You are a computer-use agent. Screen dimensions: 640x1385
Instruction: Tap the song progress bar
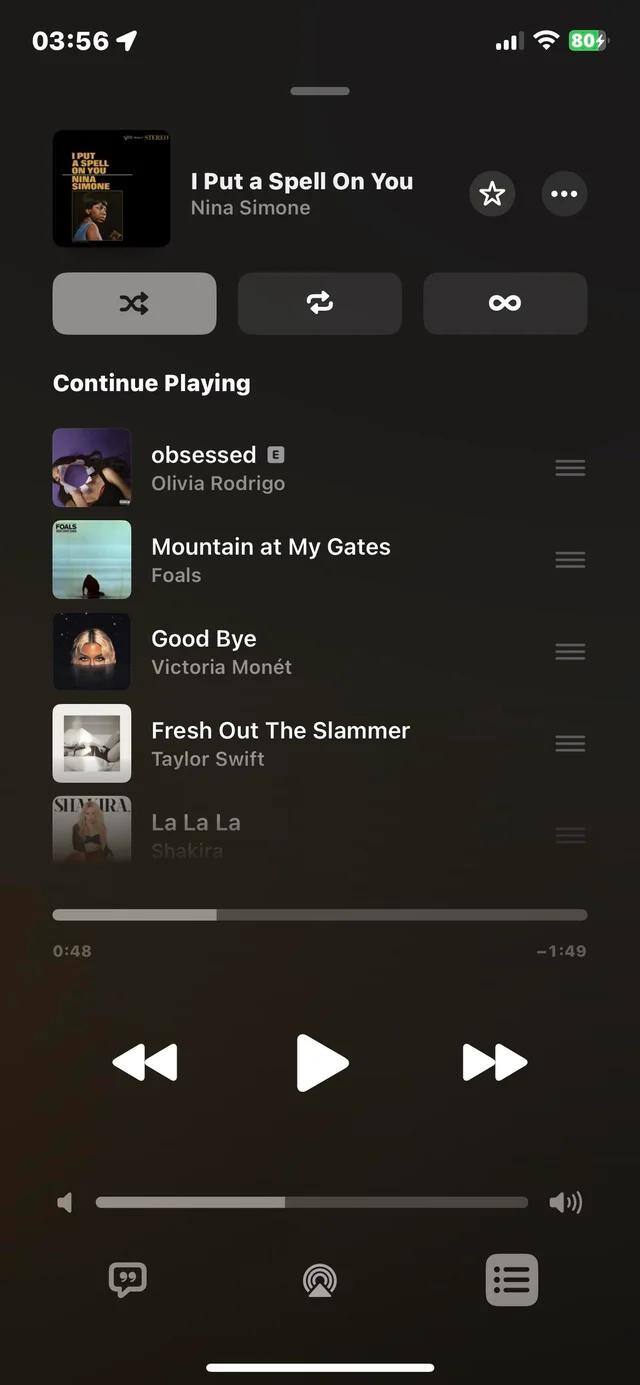coord(320,914)
